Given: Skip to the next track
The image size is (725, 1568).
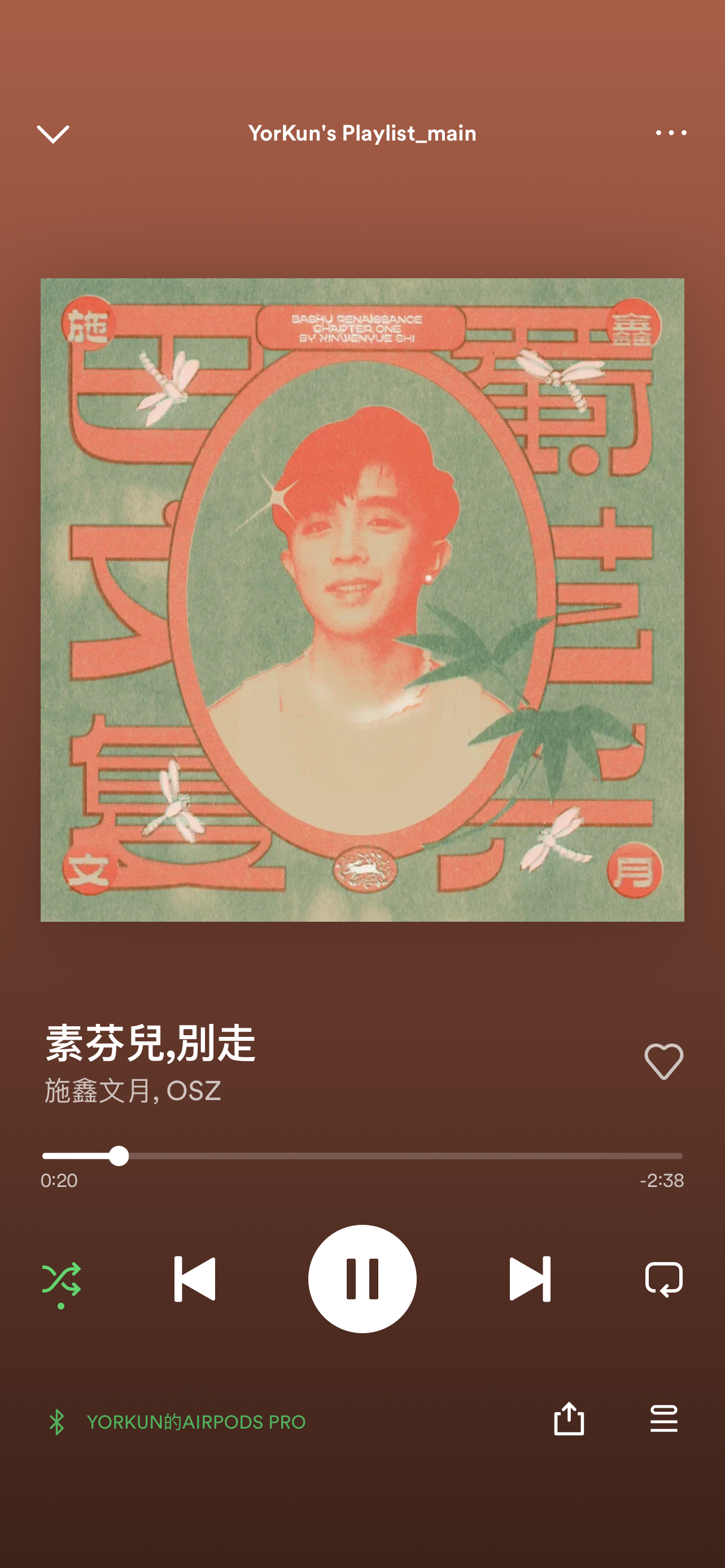Looking at the screenshot, I should tap(529, 1278).
